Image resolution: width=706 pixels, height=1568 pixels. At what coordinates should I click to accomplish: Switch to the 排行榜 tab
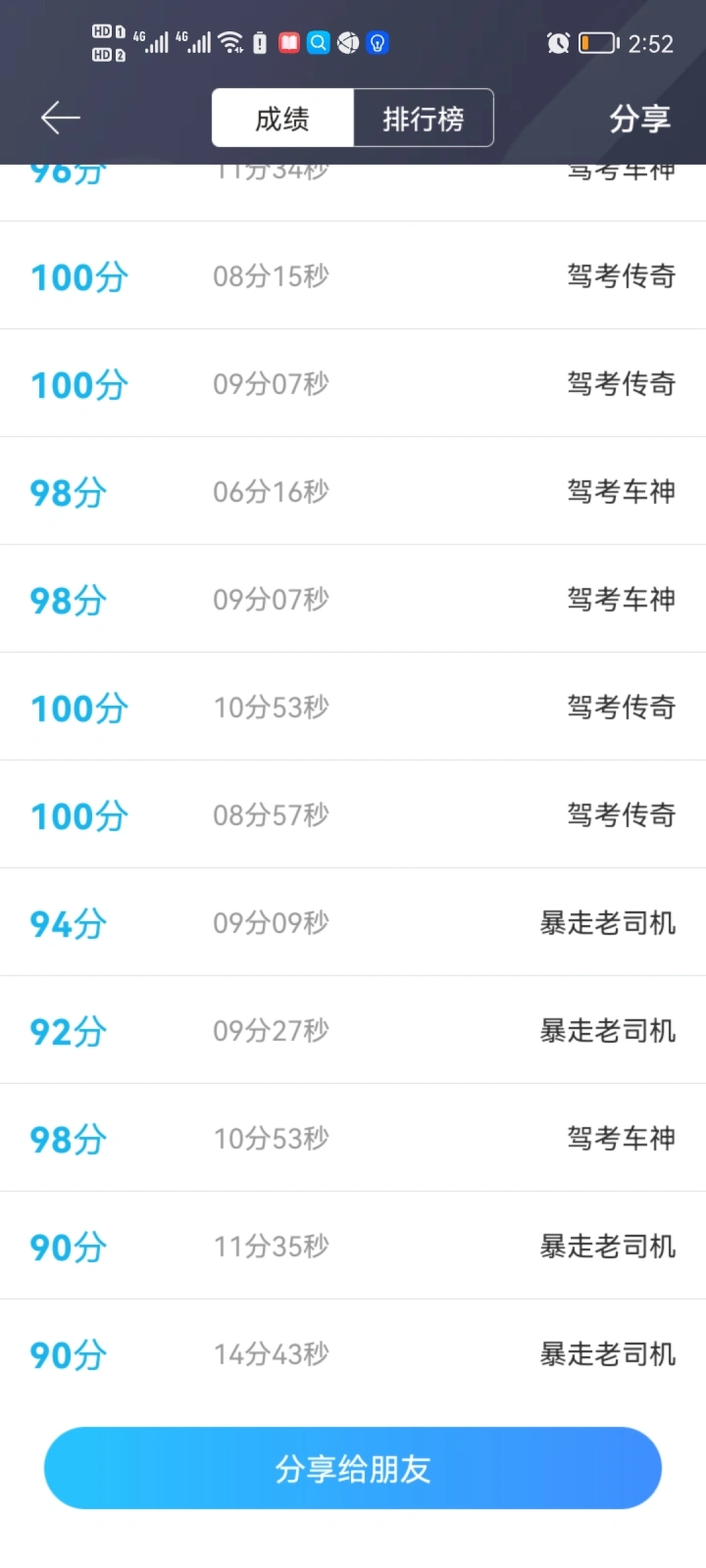point(424,119)
